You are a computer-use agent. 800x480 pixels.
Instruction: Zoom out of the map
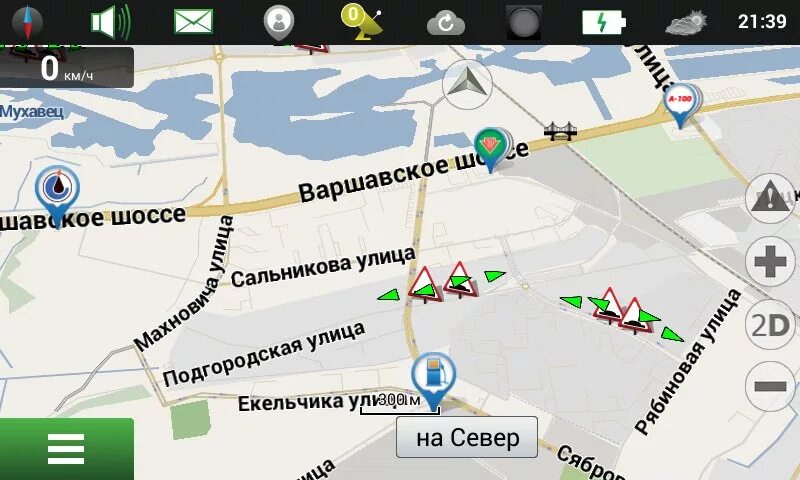click(771, 385)
